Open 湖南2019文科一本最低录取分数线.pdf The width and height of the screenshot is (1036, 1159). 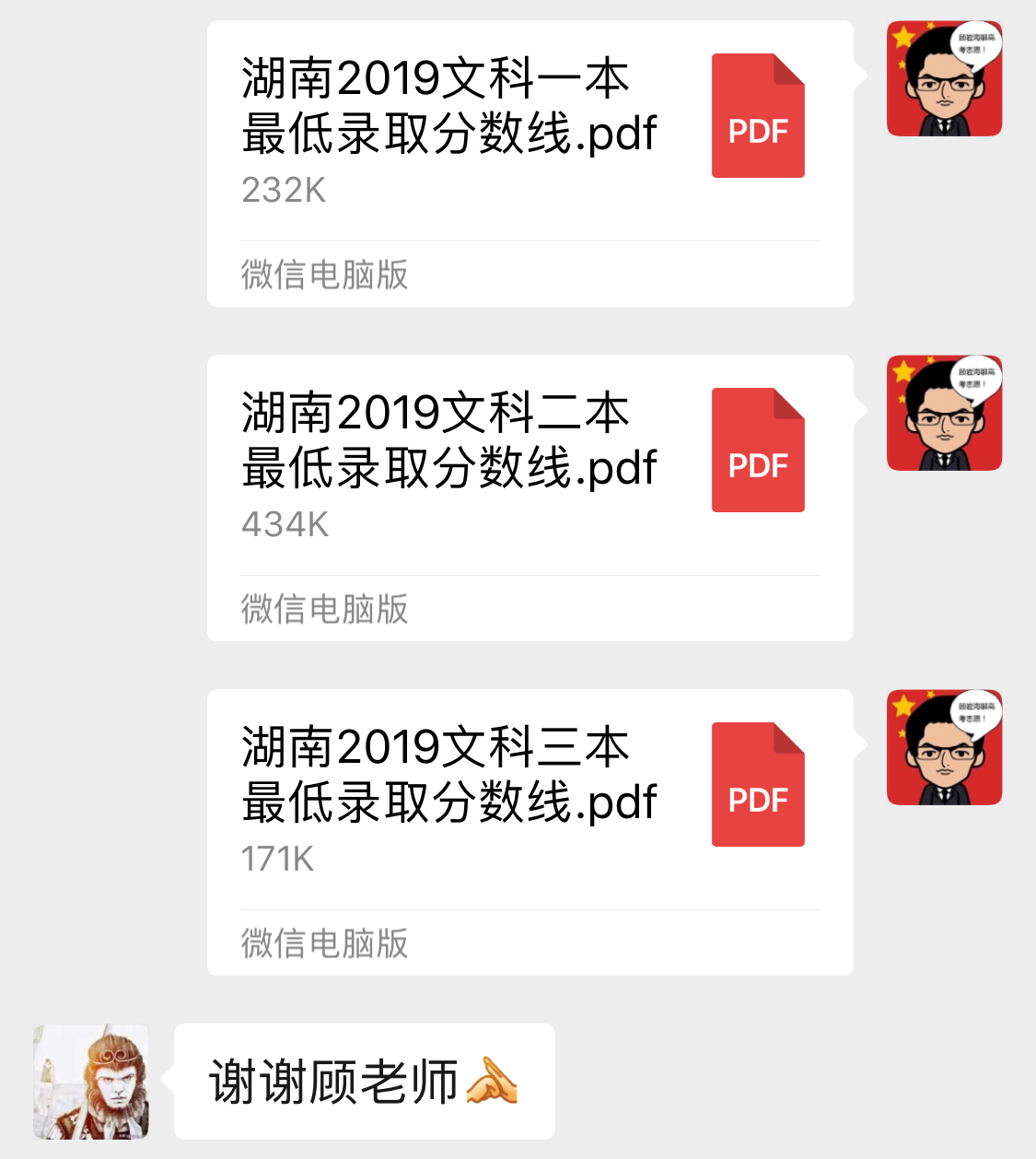click(448, 106)
